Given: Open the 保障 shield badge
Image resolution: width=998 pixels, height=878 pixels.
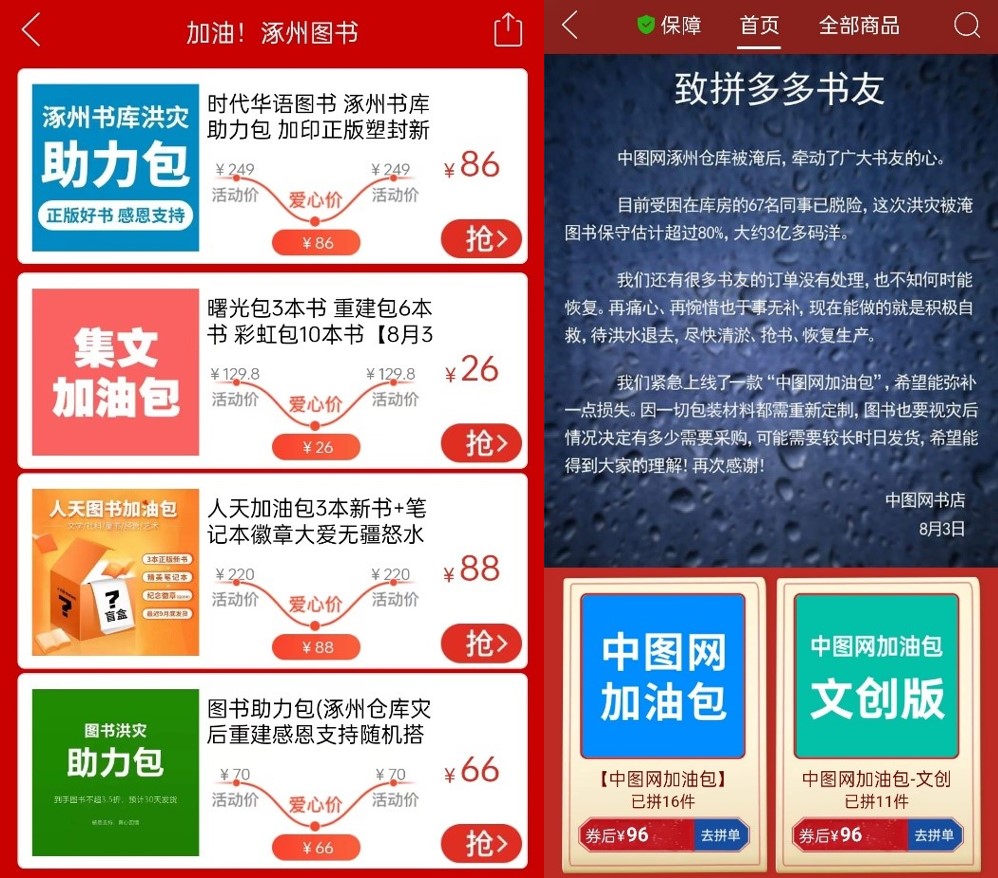Looking at the screenshot, I should [669, 26].
